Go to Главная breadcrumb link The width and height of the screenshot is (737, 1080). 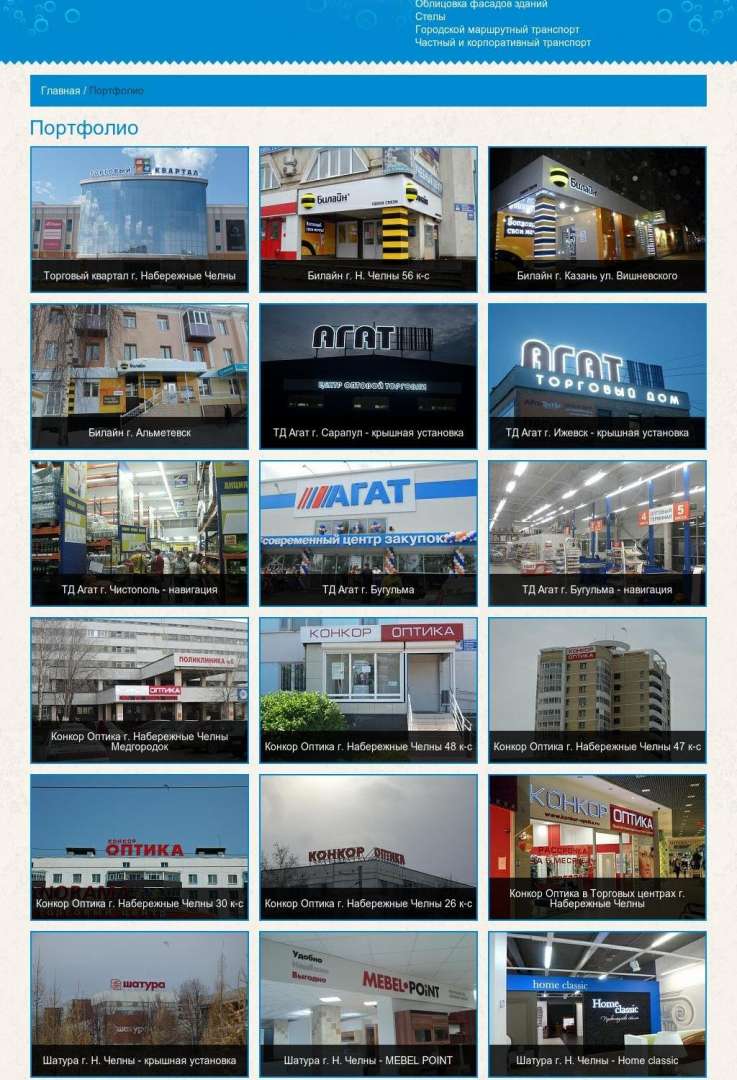[60, 91]
